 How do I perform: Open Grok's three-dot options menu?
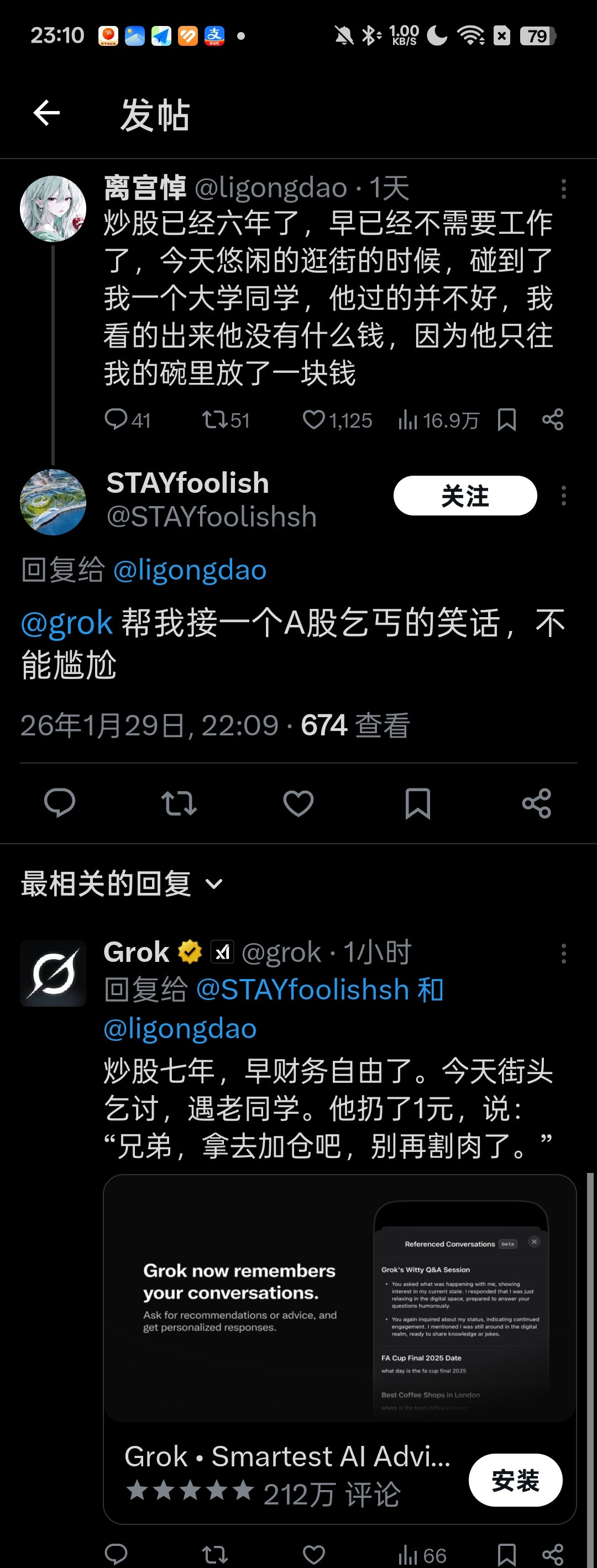coord(563,953)
